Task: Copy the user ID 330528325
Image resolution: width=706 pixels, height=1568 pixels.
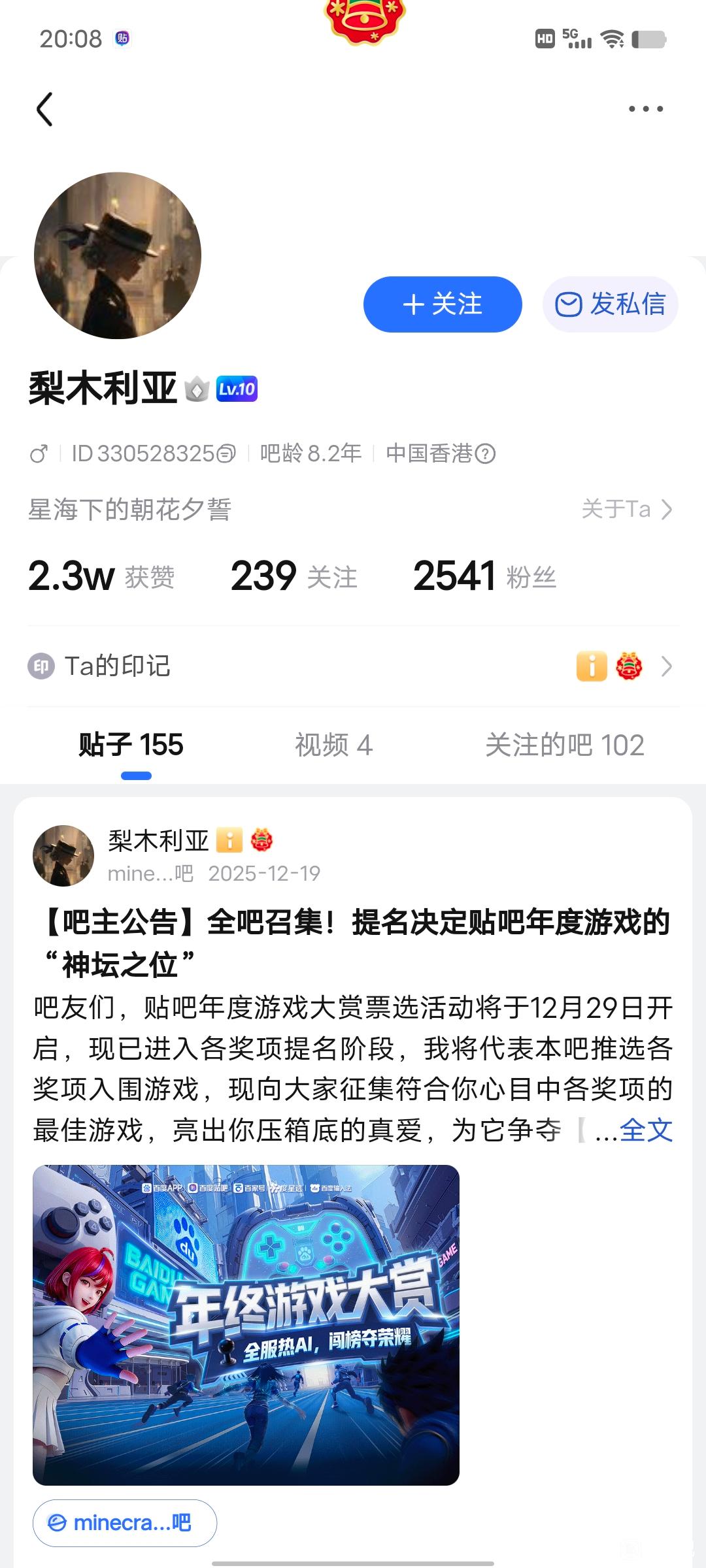Action: [x=226, y=453]
